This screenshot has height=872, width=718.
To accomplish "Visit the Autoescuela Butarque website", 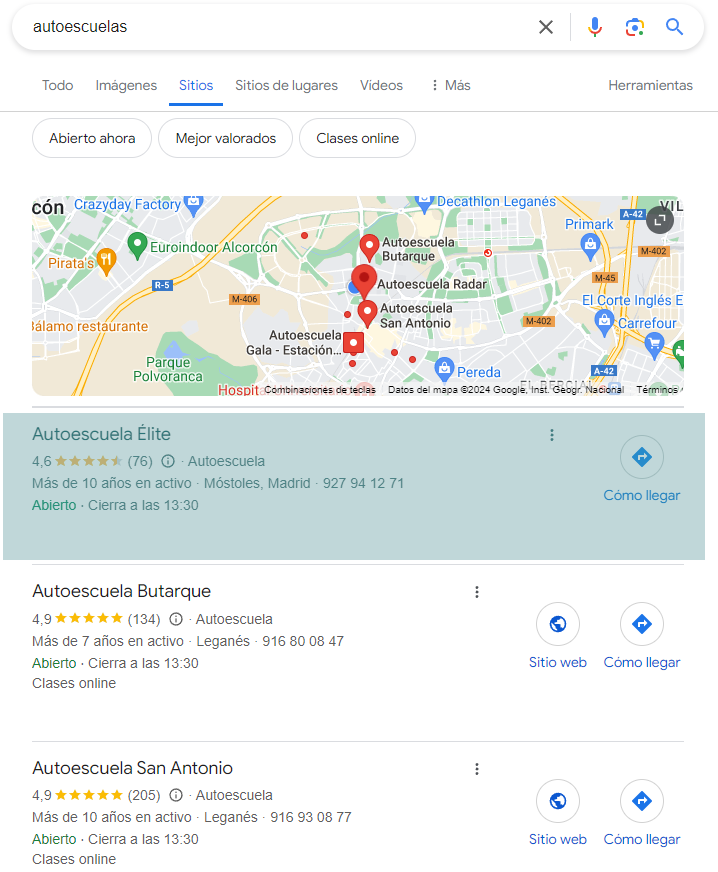I will coord(558,624).
